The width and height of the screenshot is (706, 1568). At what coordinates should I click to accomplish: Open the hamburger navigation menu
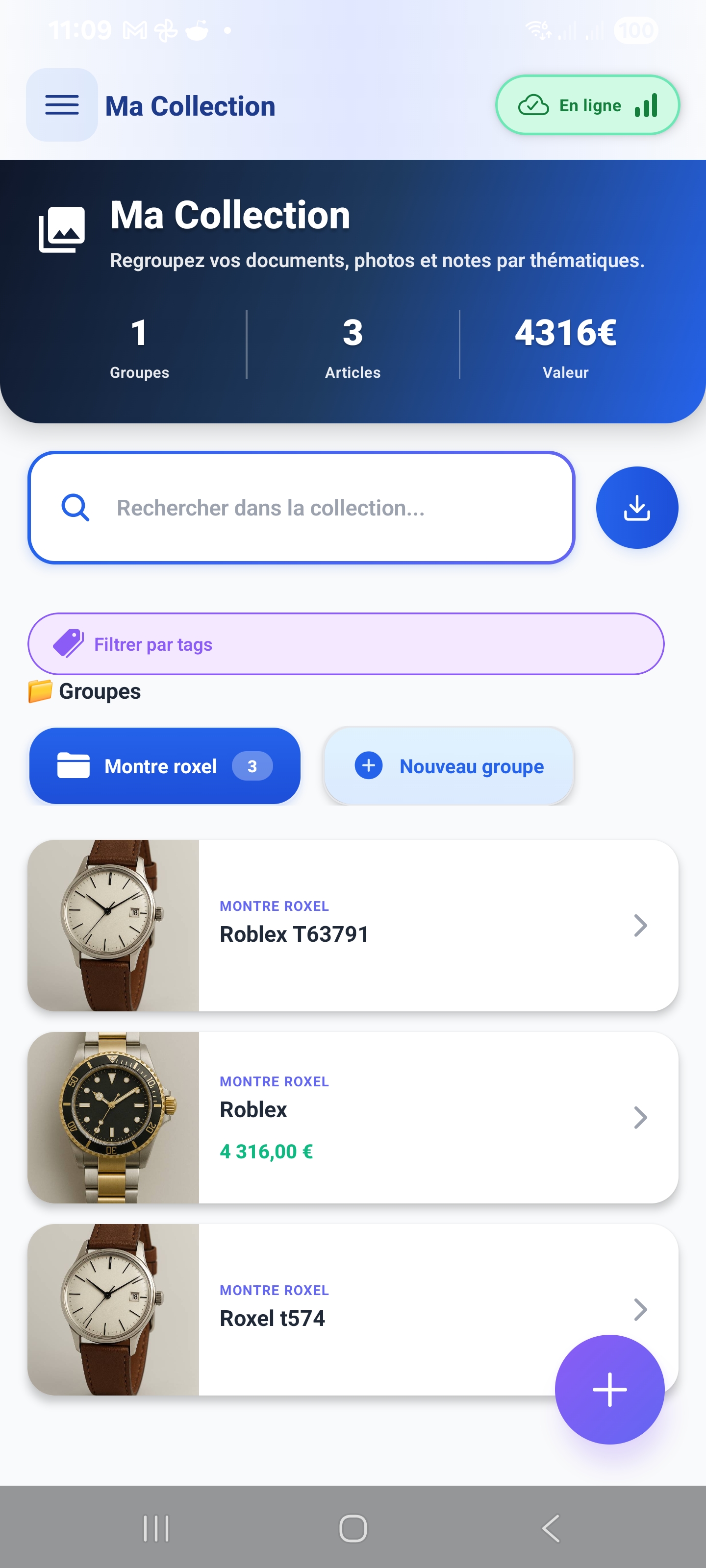pos(61,105)
